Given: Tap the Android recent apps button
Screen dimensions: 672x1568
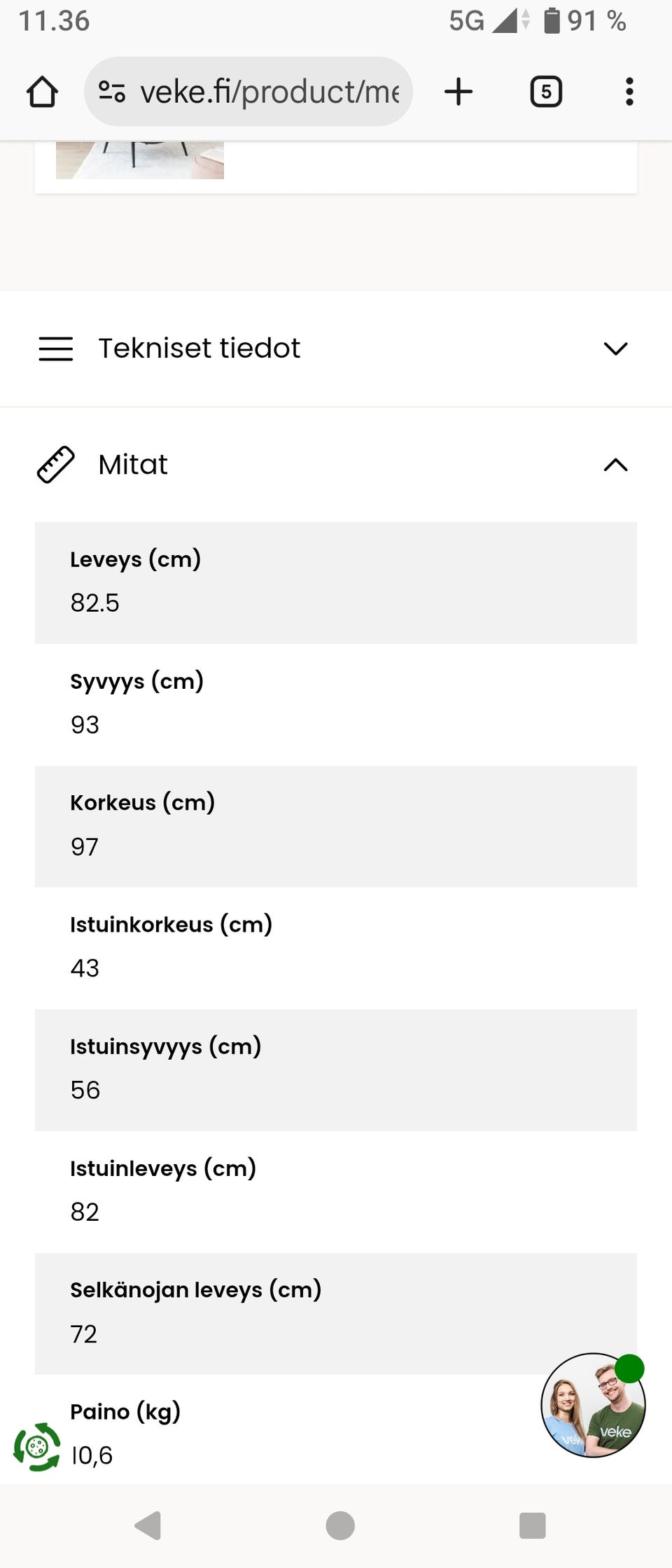Looking at the screenshot, I should click(529, 1525).
